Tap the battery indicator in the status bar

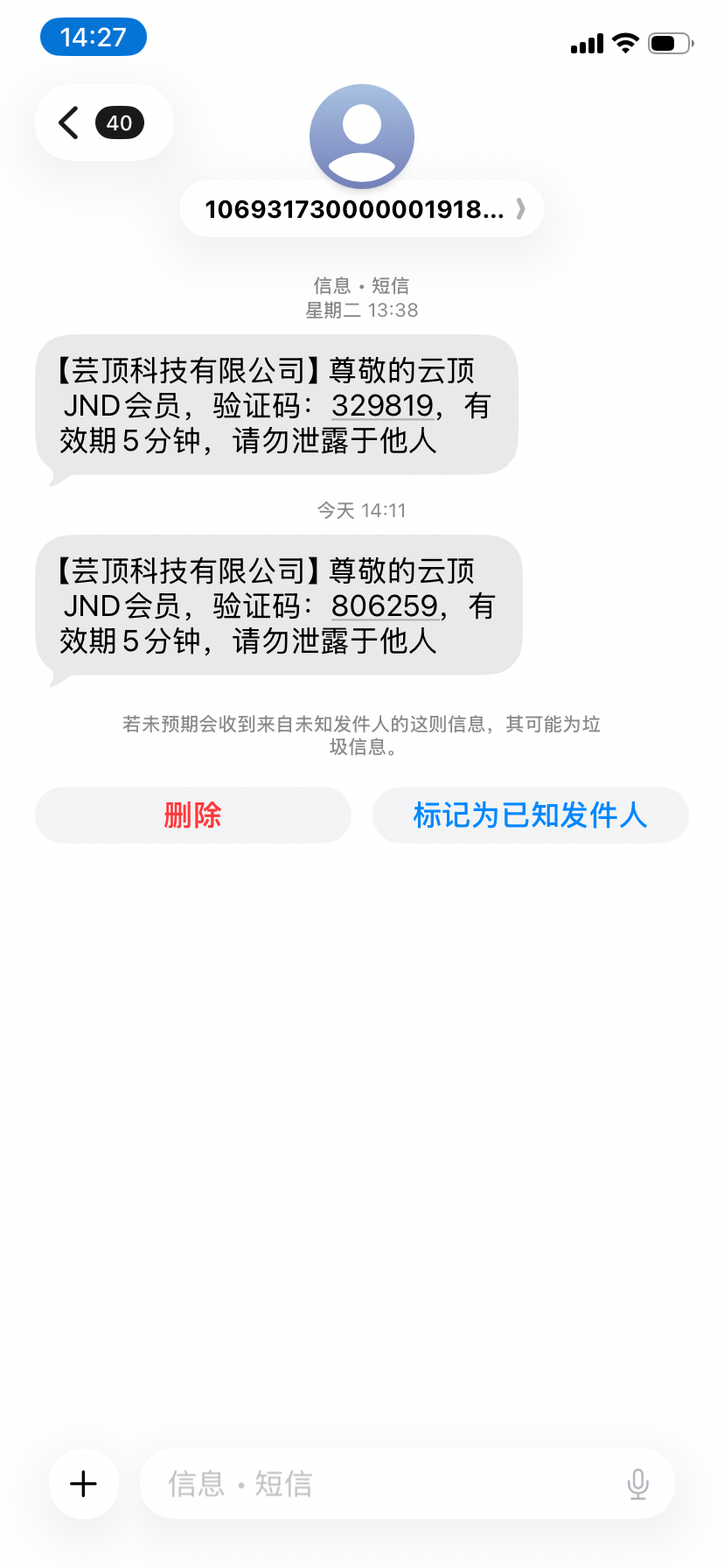coord(669,42)
